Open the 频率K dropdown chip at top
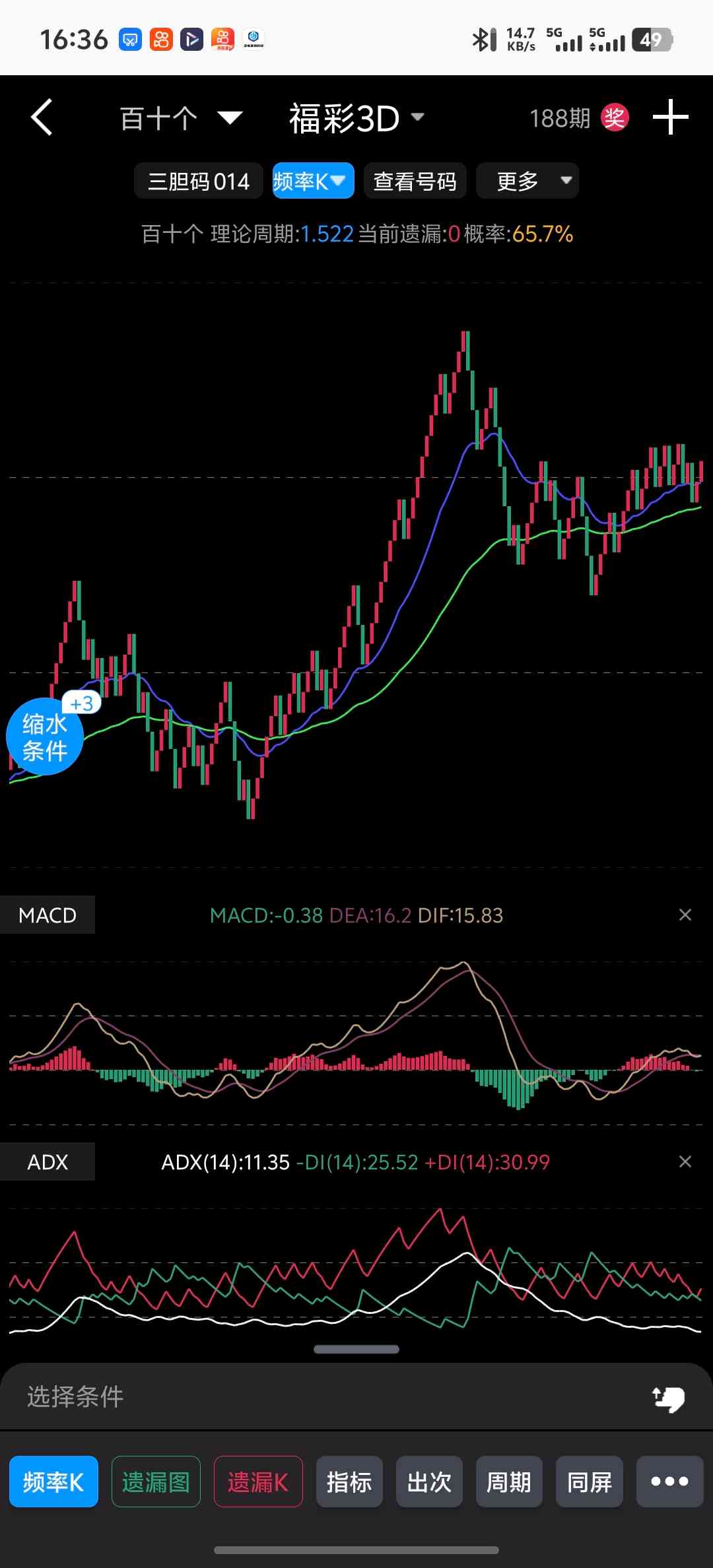This screenshot has width=713, height=1568. click(313, 181)
